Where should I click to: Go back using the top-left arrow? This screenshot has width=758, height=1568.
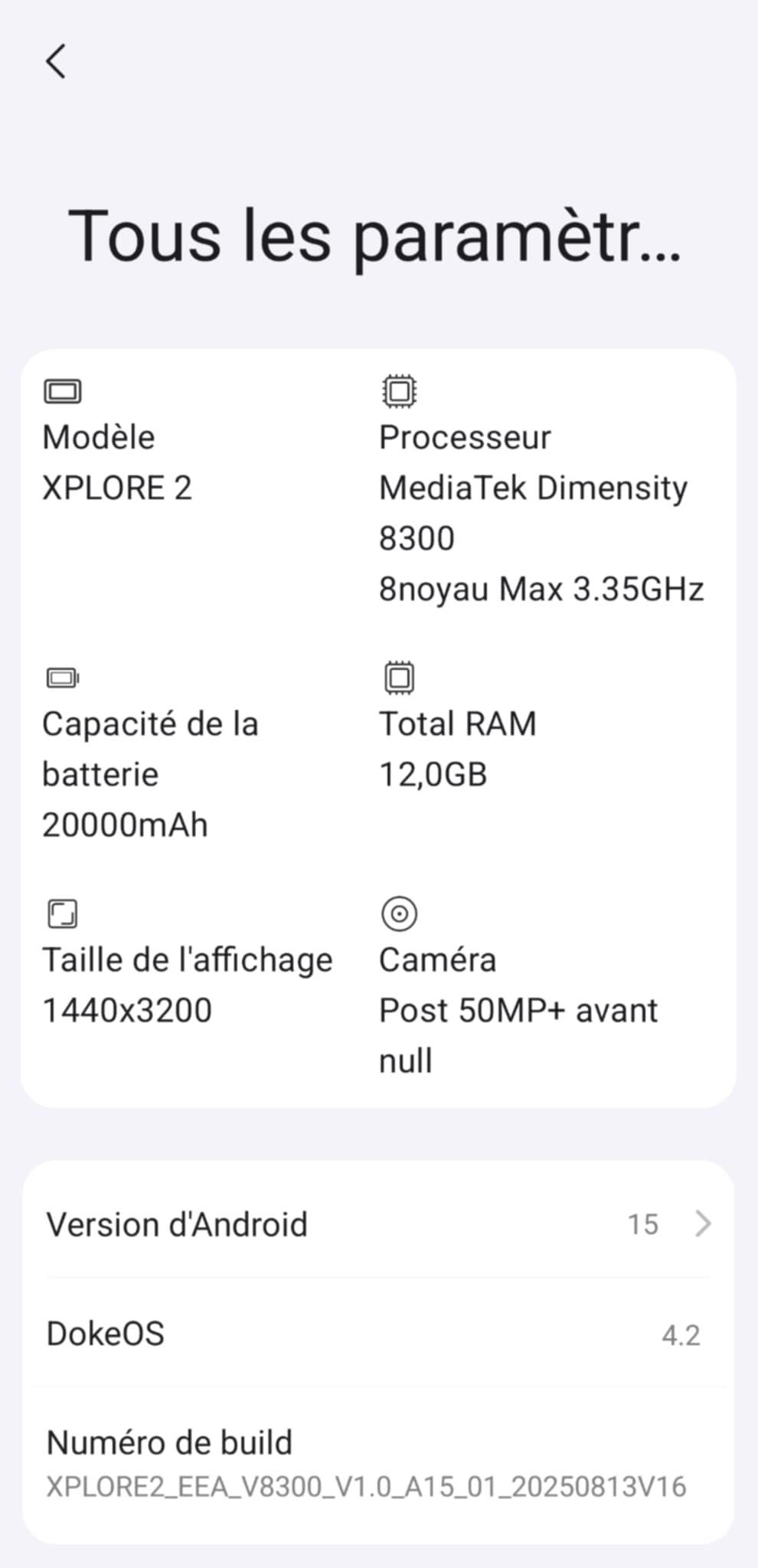point(56,61)
